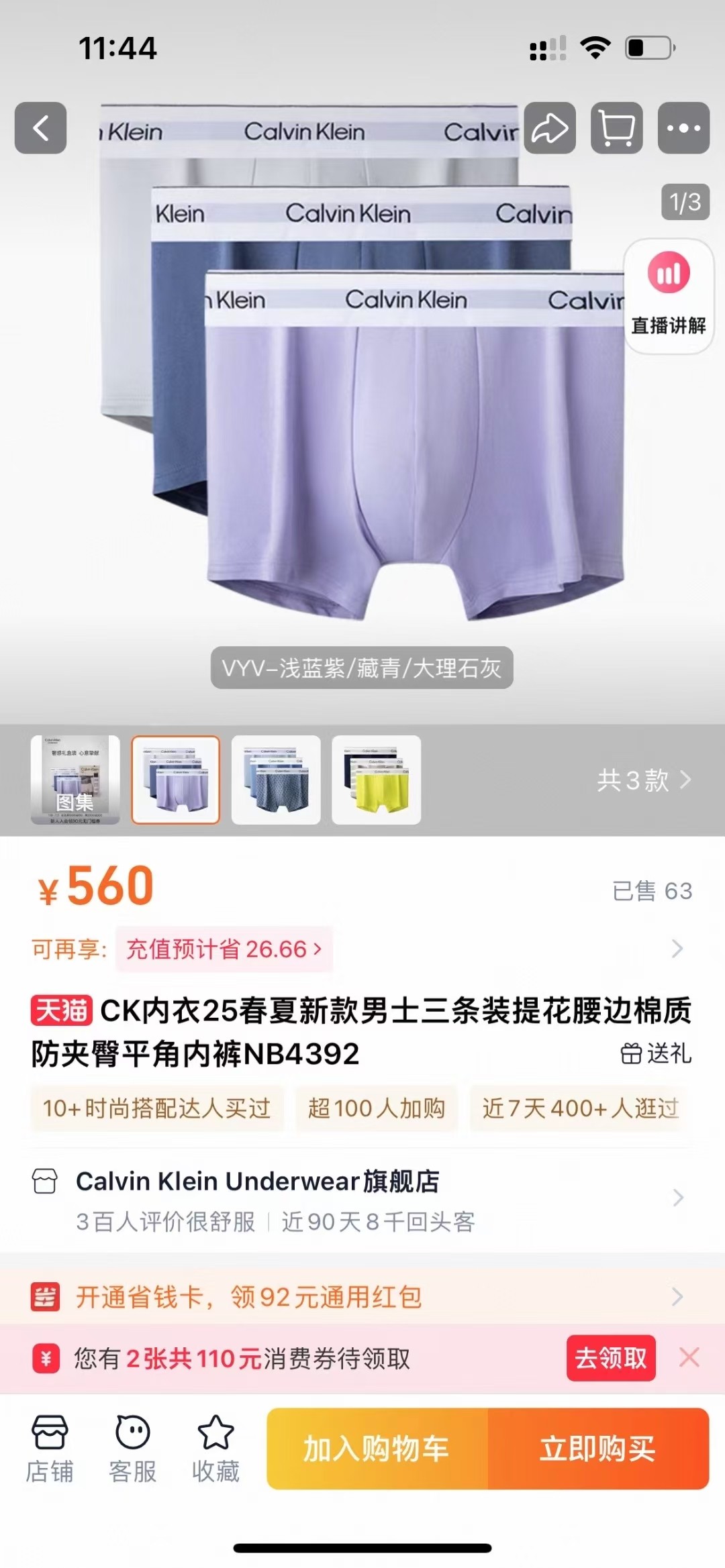Open the three-dot overflow menu
The width and height of the screenshot is (725, 1568).
pyautogui.click(x=683, y=128)
